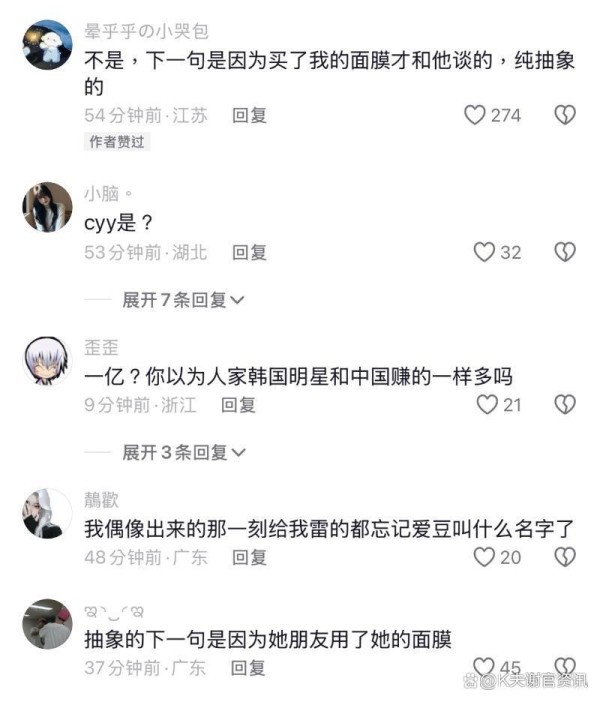600x702 pixels.
Task: Expand the 3 replies under 歪歪's comment
Action: 183,453
